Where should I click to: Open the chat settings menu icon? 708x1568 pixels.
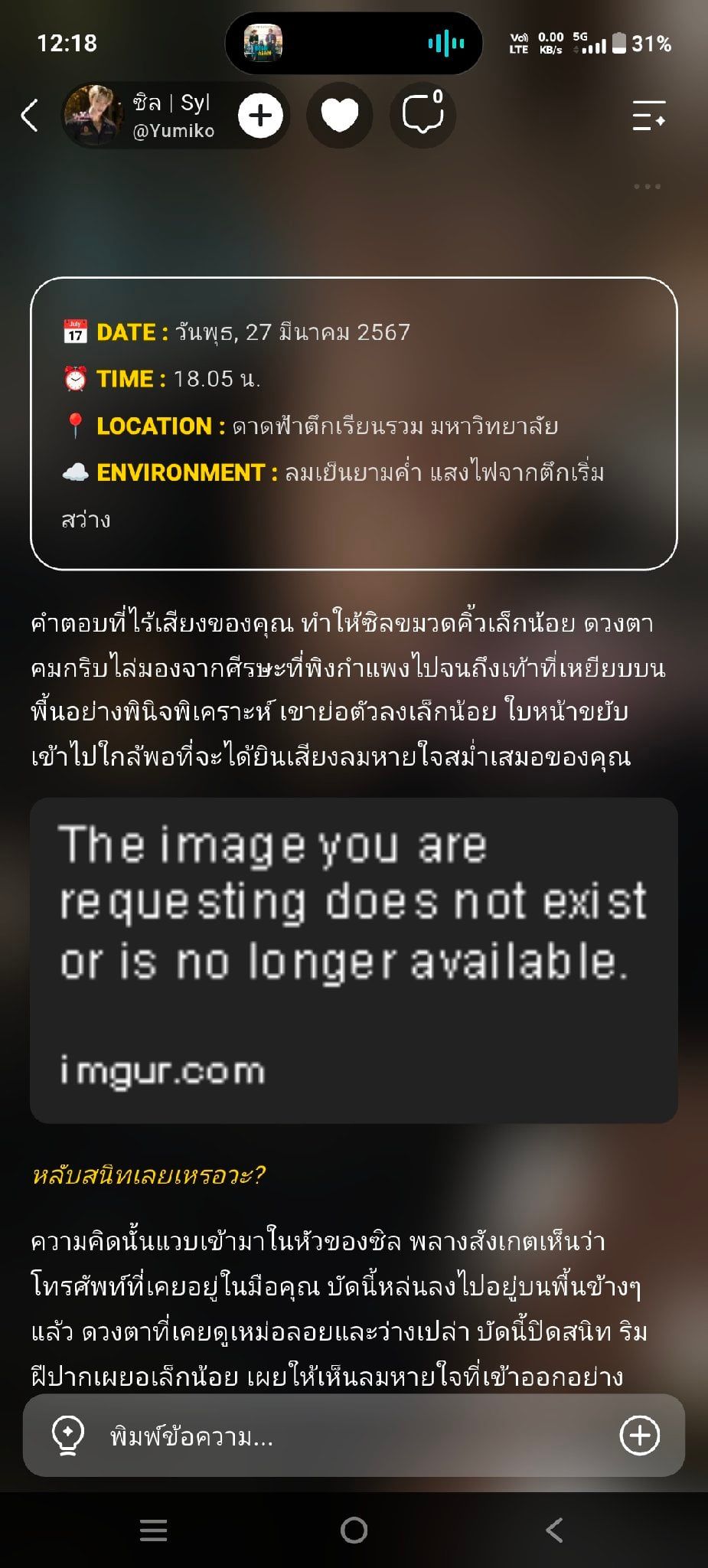(x=649, y=116)
